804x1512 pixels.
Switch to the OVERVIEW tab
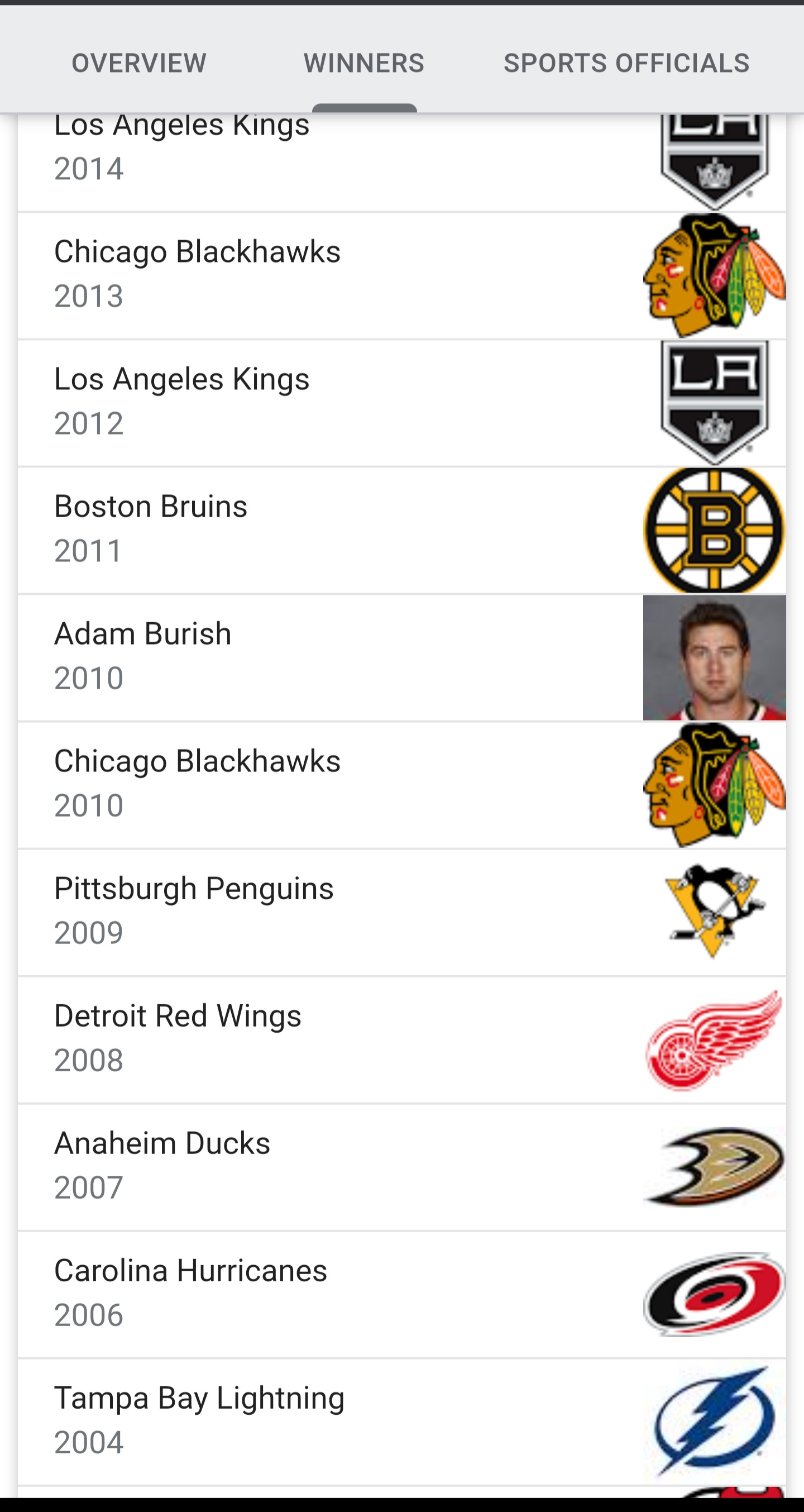coord(138,63)
